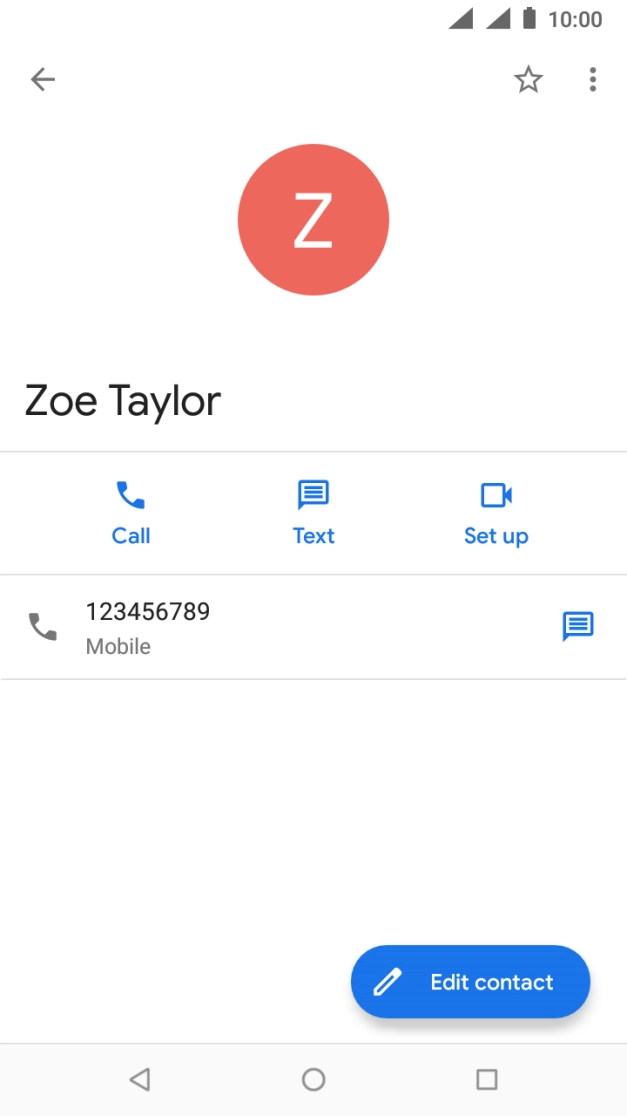Call Zoe Taylor
Image resolution: width=627 pixels, height=1116 pixels.
[x=131, y=513]
